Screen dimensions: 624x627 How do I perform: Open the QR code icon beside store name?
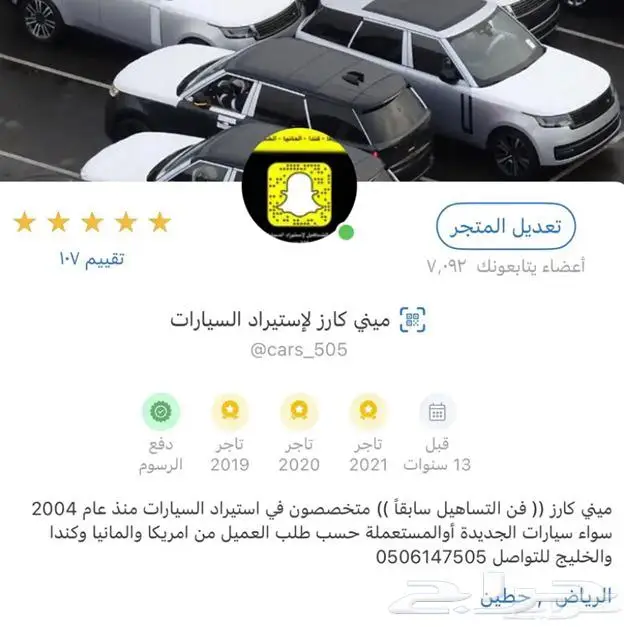click(x=413, y=320)
